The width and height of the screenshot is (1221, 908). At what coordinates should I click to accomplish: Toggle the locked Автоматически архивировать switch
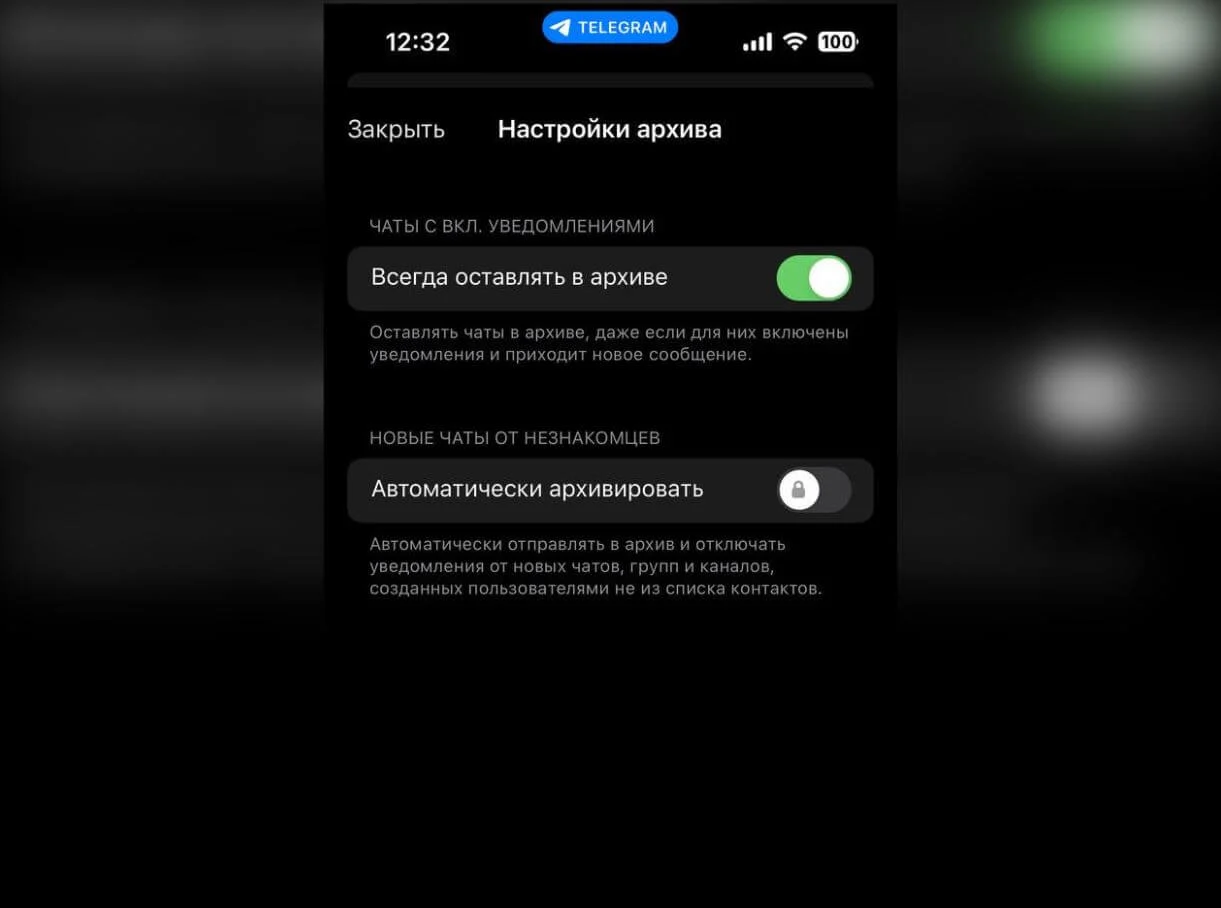coord(813,490)
